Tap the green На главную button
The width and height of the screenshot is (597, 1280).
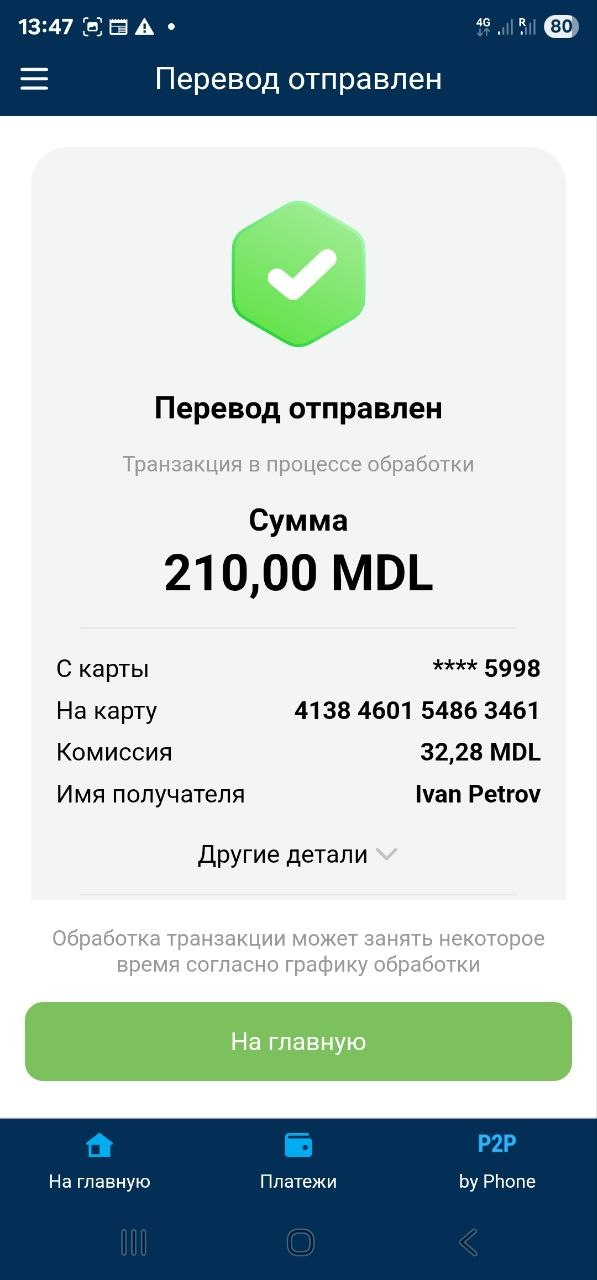pos(298,1041)
